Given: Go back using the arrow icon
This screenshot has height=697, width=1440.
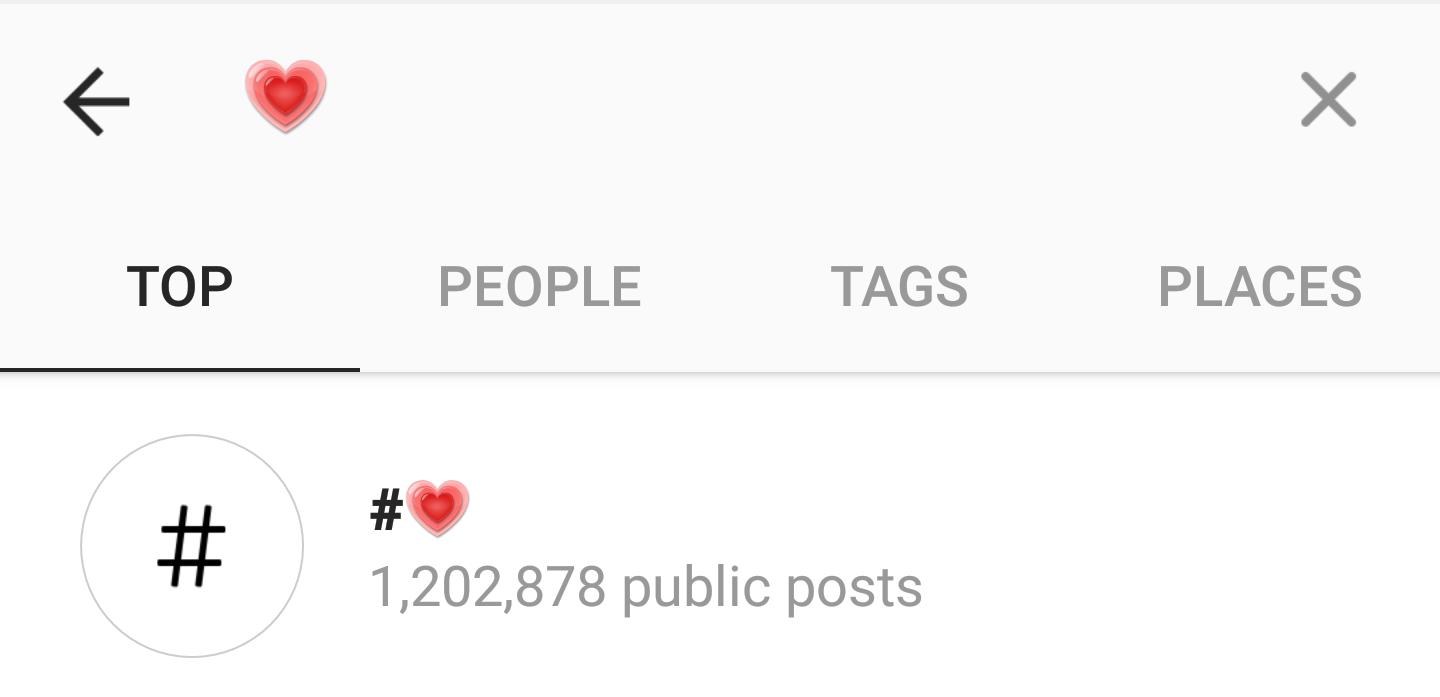Looking at the screenshot, I should coord(96,101).
